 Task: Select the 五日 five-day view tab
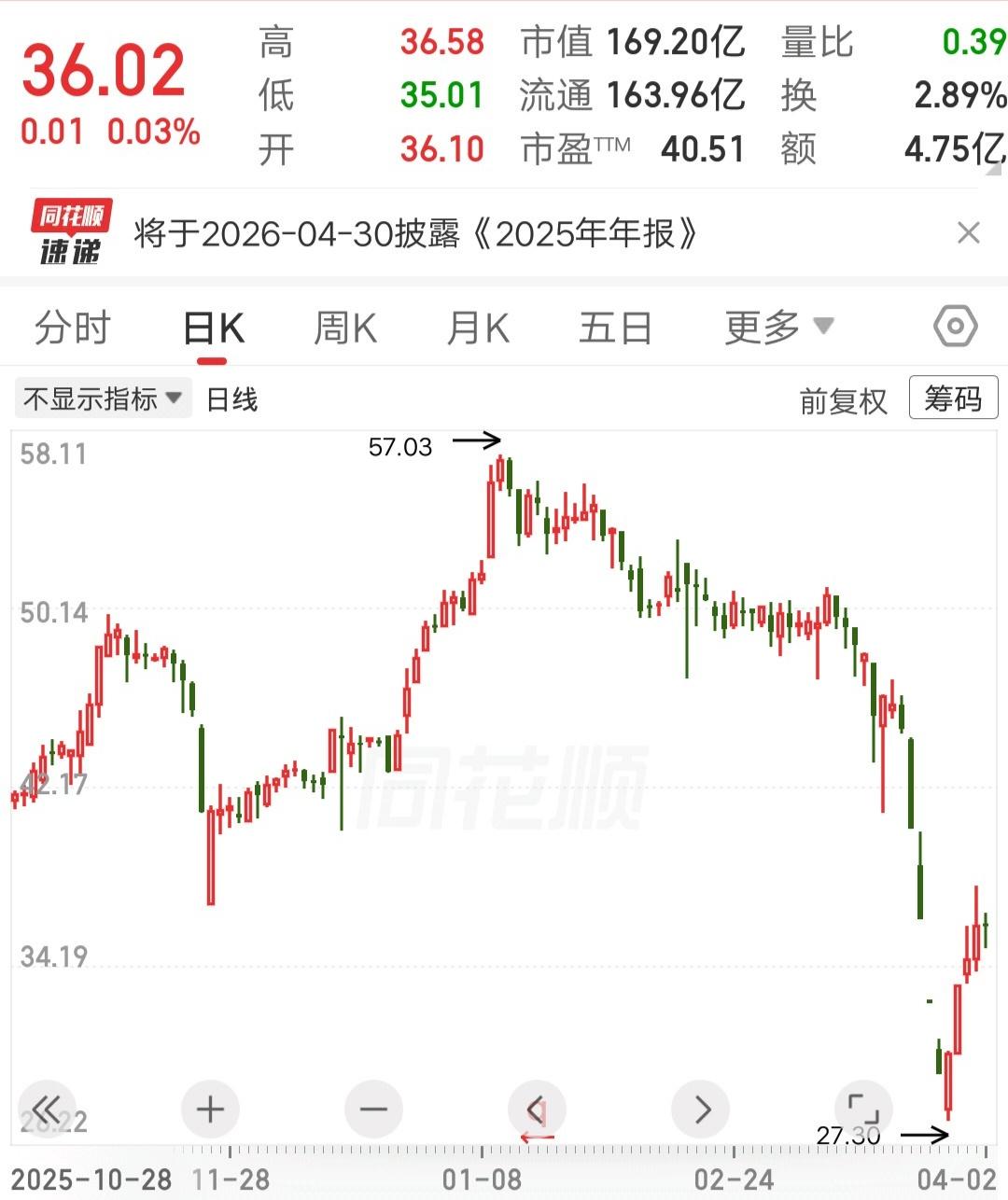coord(615,328)
